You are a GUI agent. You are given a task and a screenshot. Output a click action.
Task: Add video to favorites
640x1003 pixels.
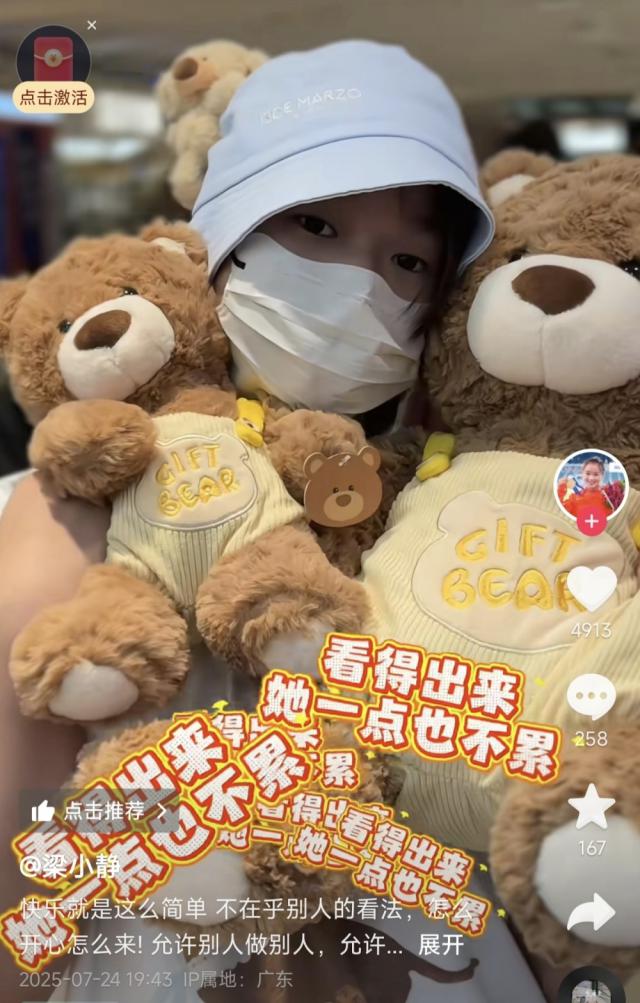click(591, 806)
